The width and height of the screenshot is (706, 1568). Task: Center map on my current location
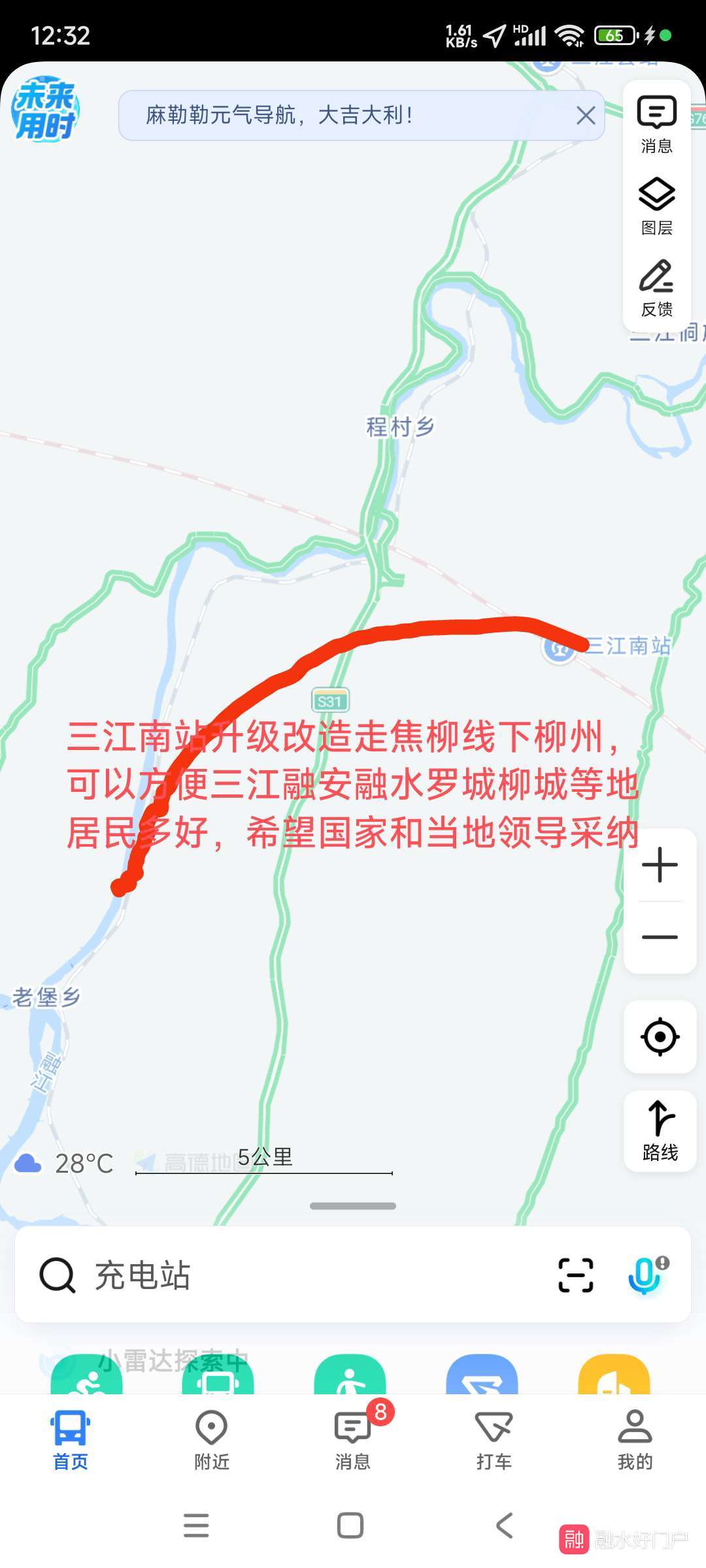pos(660,1037)
